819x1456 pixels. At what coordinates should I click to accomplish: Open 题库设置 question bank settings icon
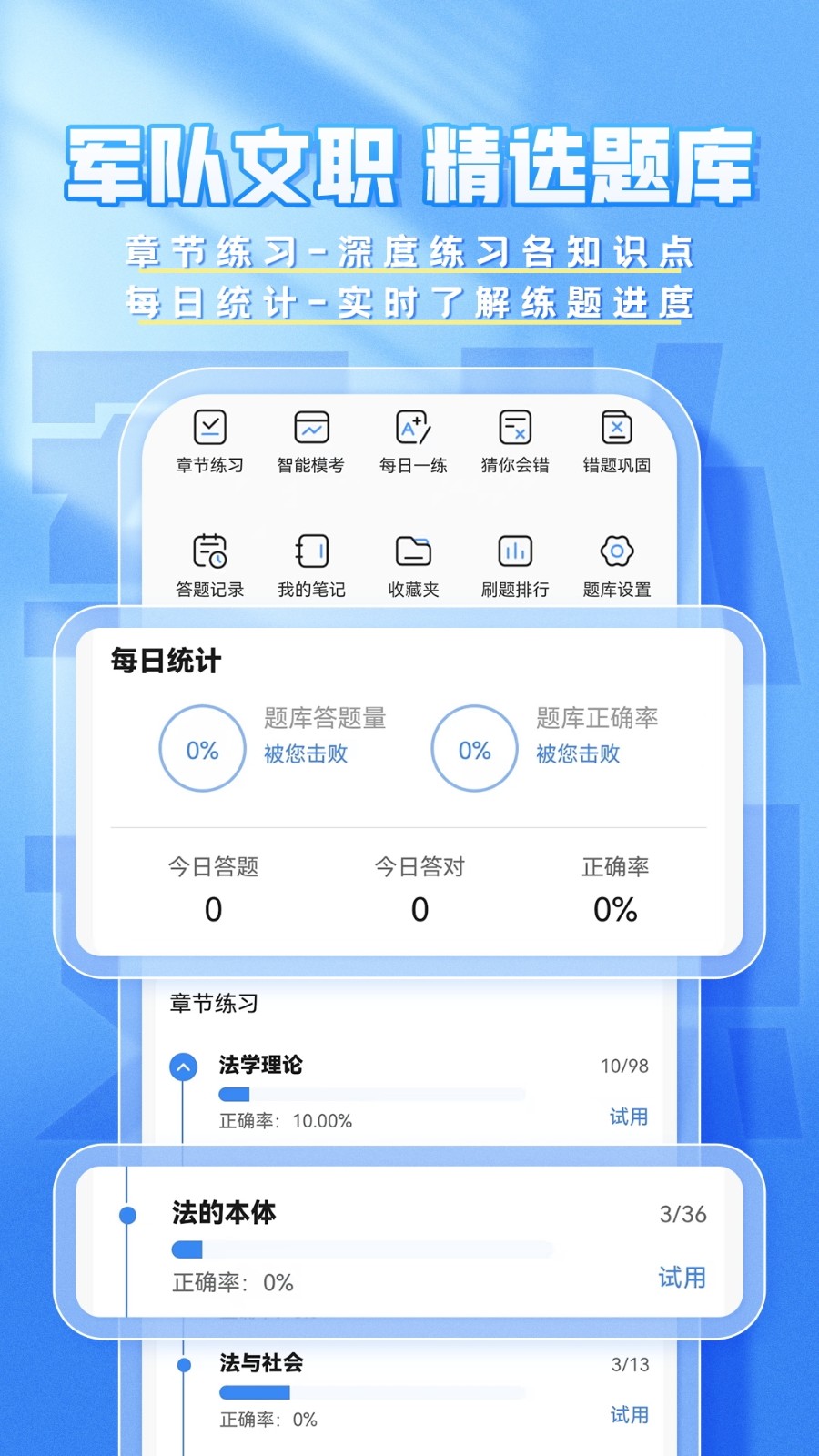click(x=616, y=550)
